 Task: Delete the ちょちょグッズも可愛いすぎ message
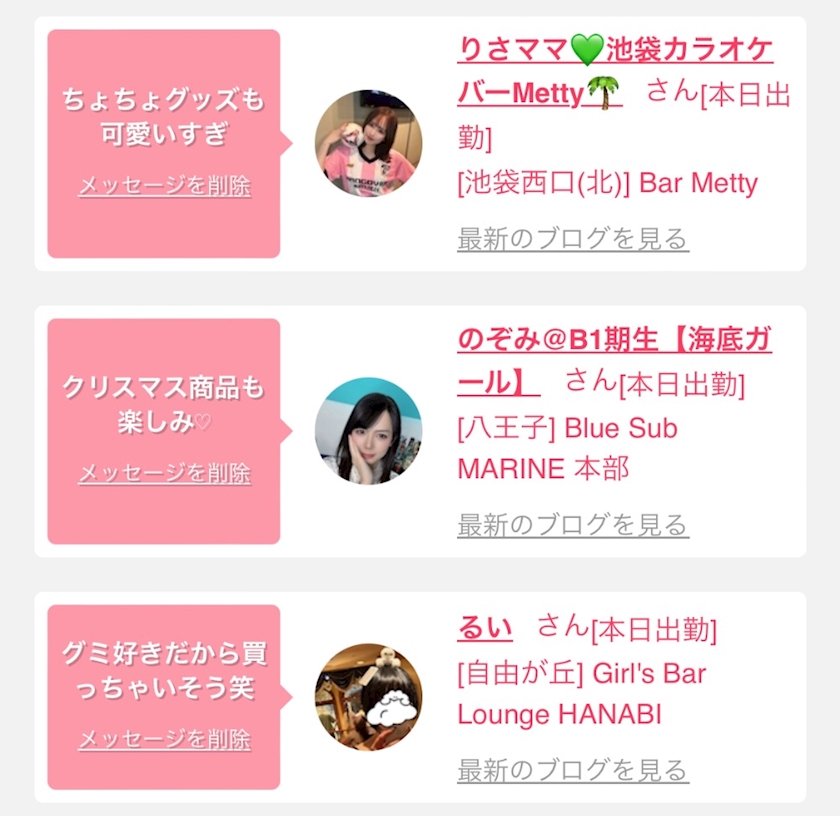[x=164, y=186]
